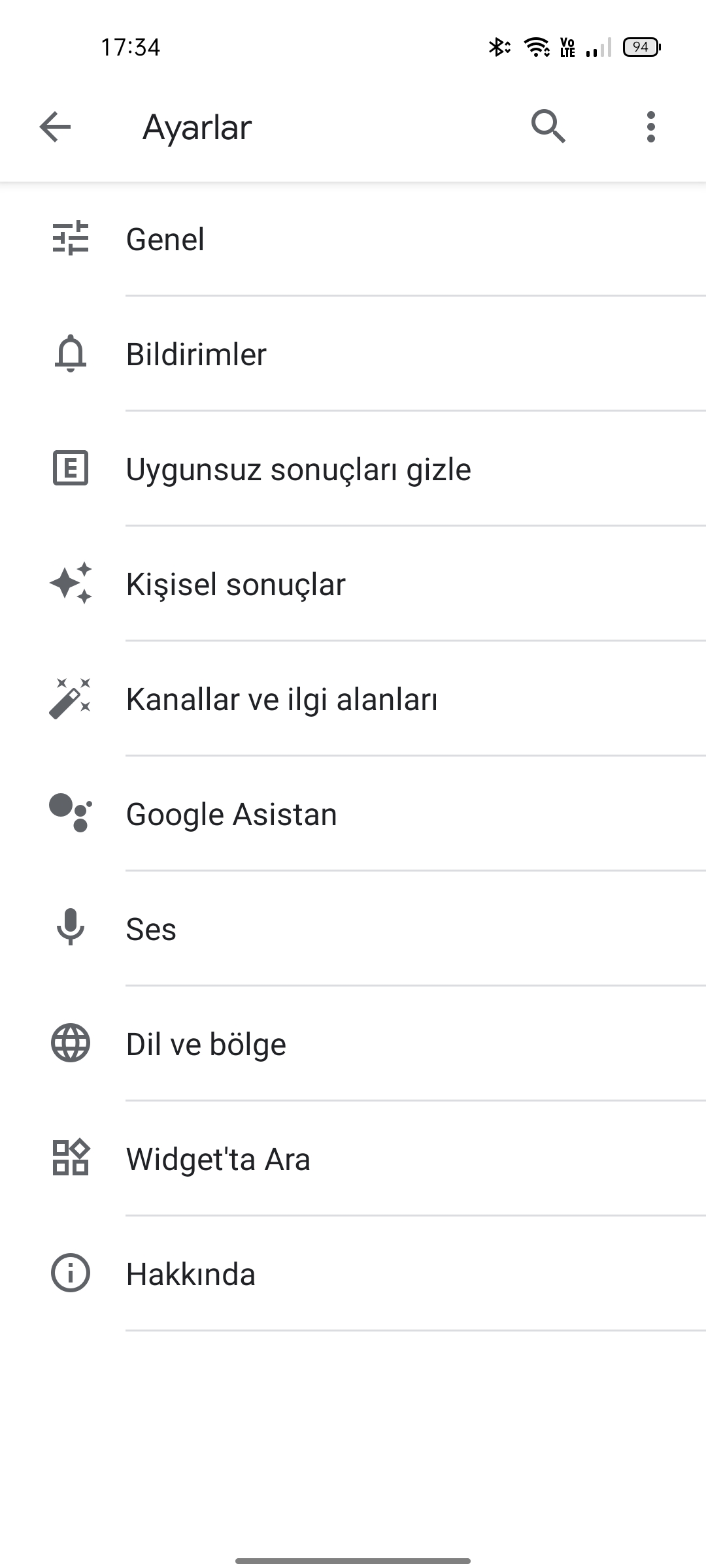Open Kişisel sonuçlar
Image resolution: width=706 pixels, height=1568 pixels.
point(353,584)
